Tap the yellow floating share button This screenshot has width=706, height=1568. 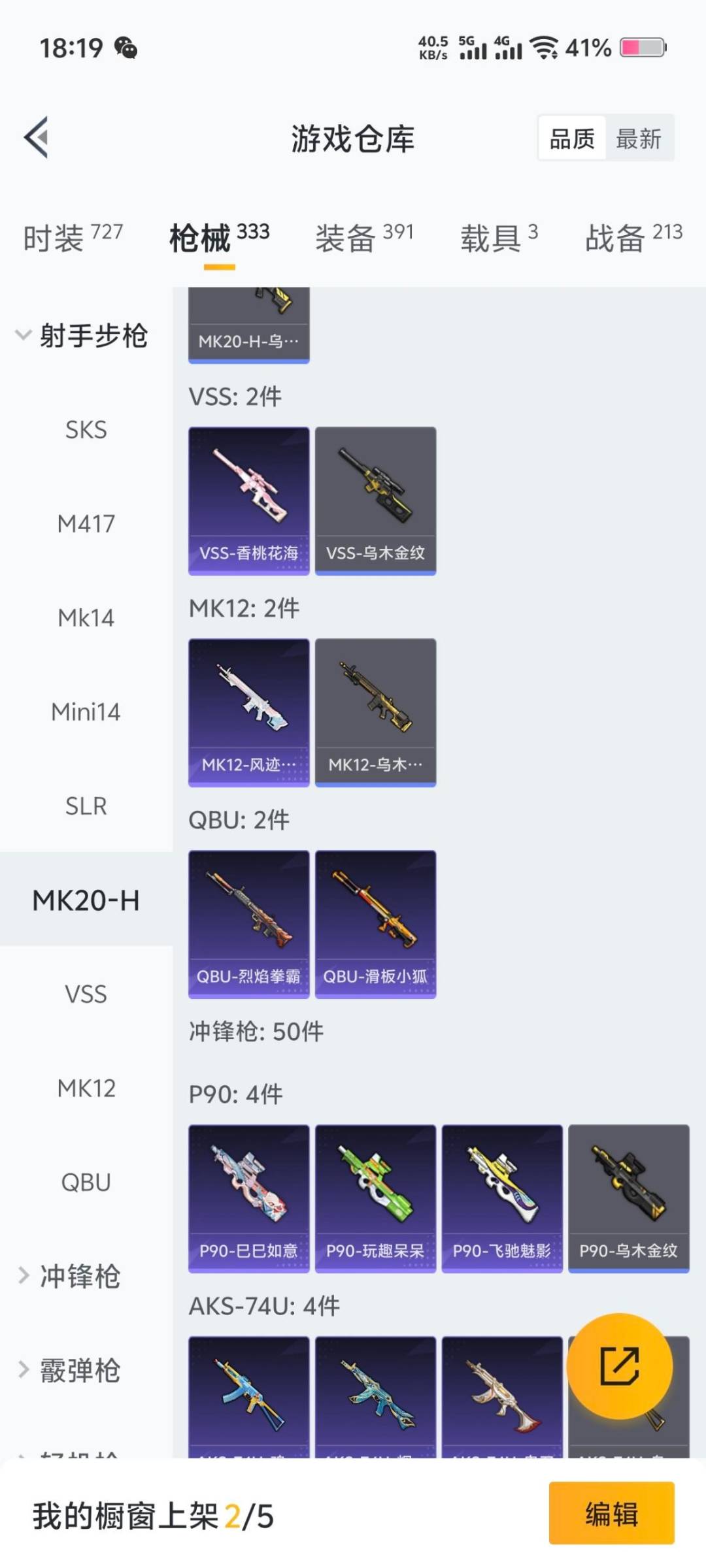pos(619,1366)
